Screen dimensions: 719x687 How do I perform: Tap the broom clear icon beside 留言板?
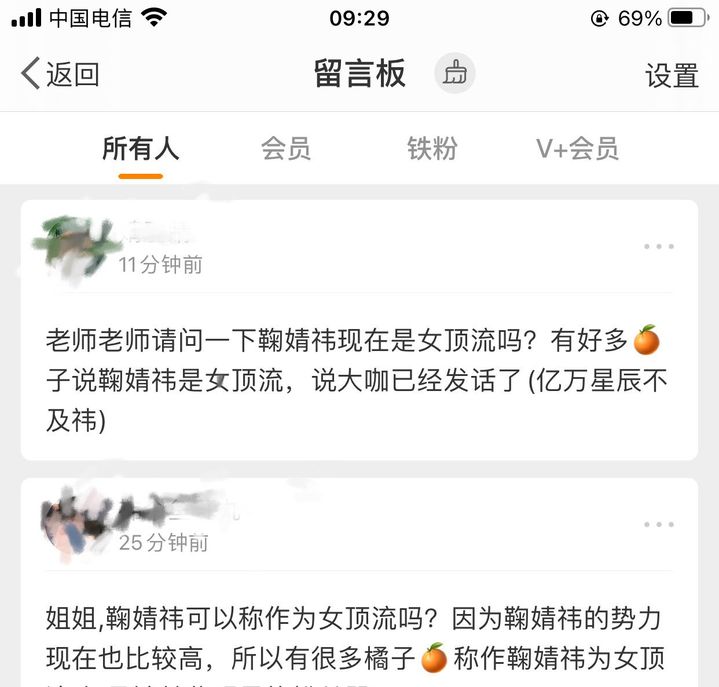tap(455, 74)
